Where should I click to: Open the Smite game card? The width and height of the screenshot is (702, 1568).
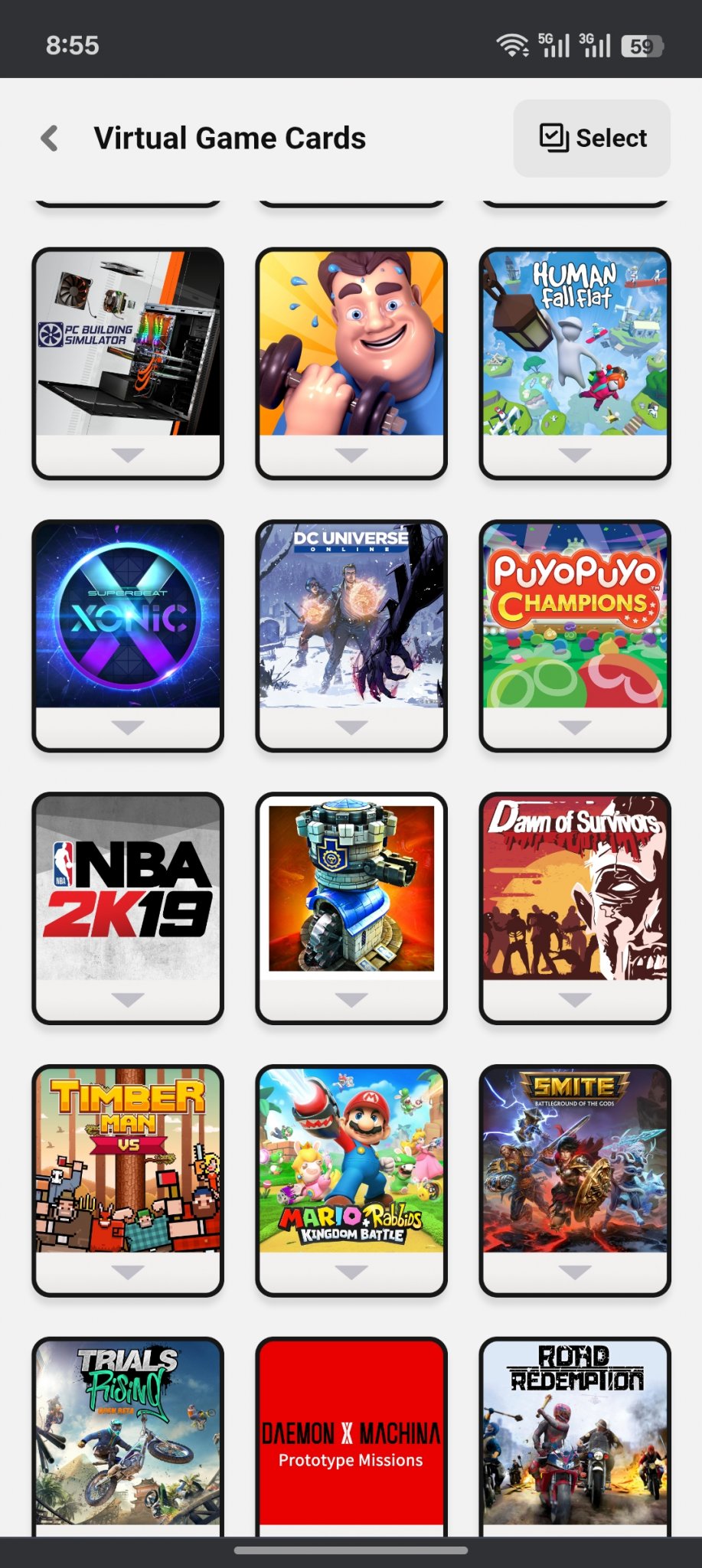tap(575, 1161)
